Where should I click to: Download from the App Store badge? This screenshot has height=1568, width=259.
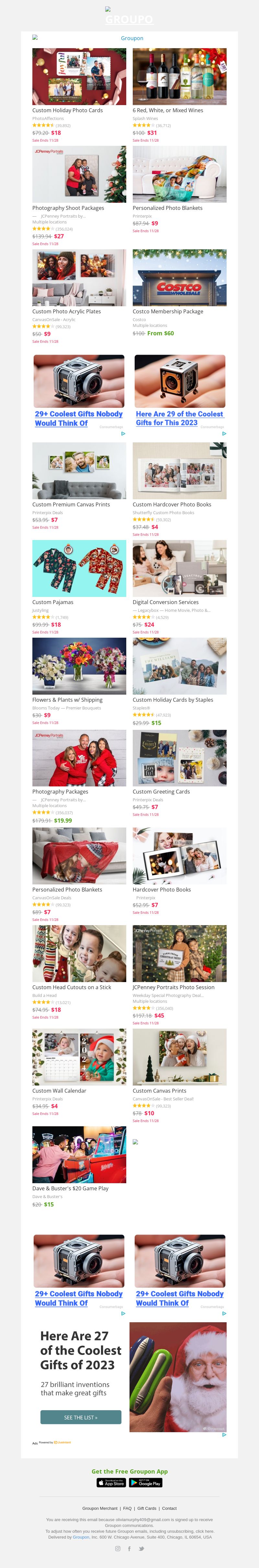(x=111, y=1483)
